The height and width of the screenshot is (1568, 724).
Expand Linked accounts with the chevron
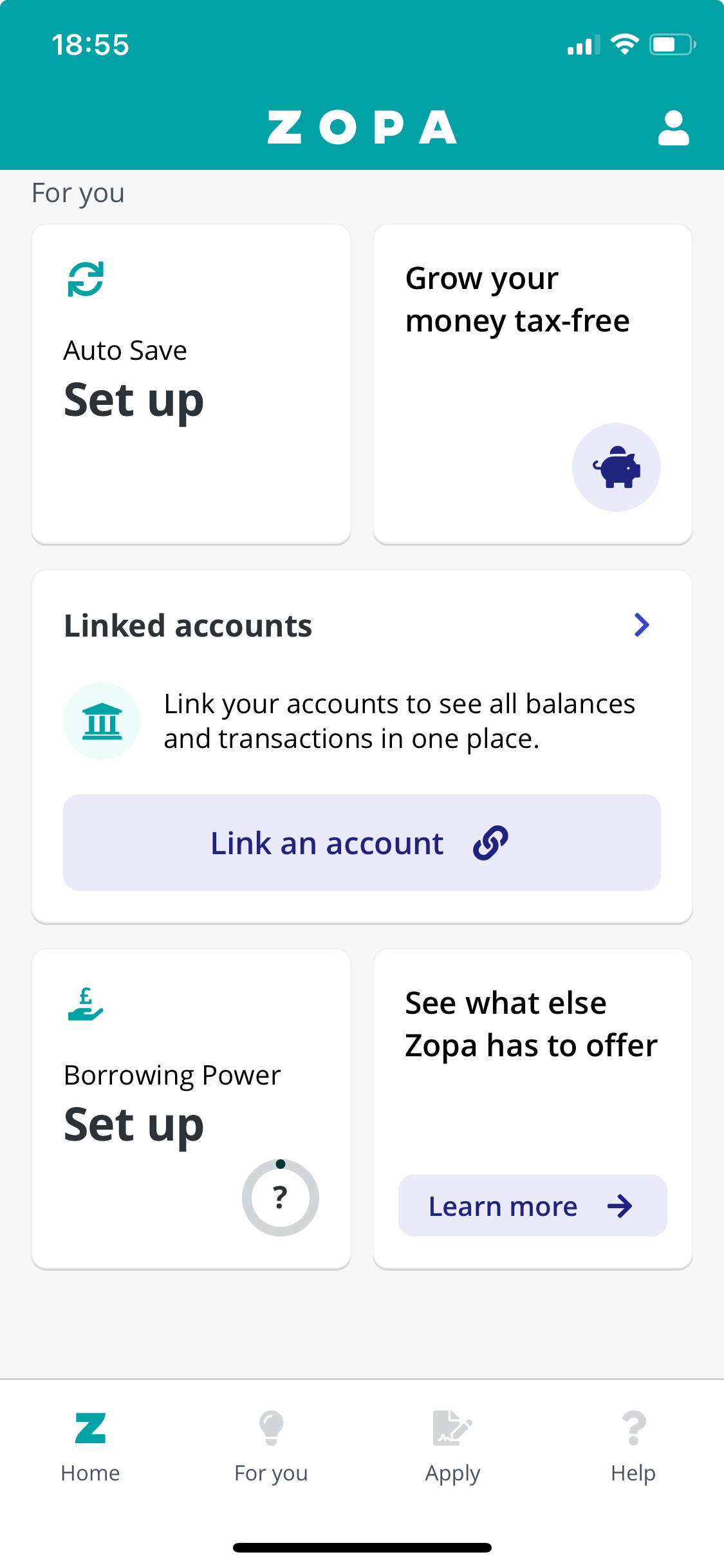coord(642,625)
